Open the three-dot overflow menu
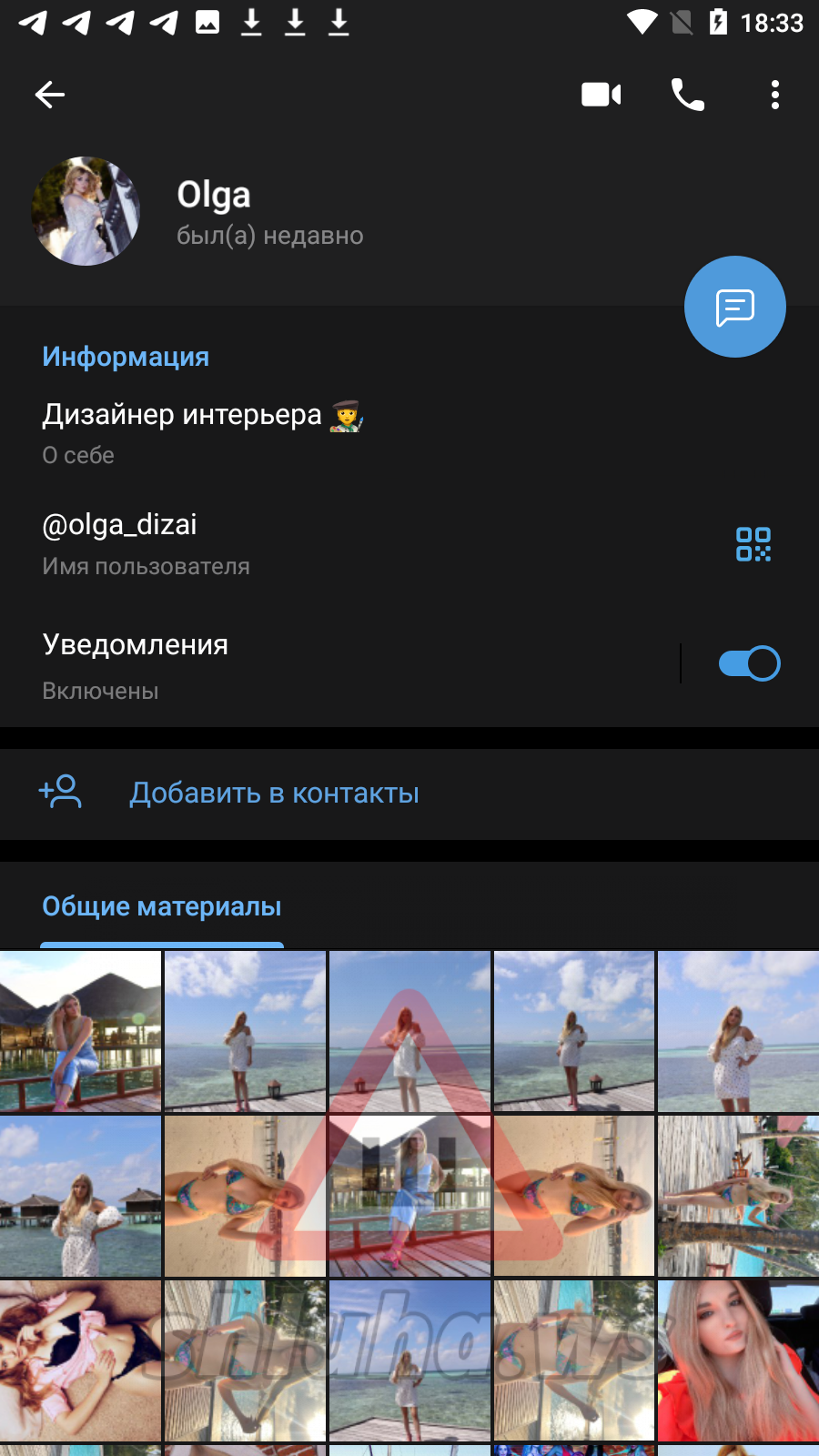This screenshot has height=1456, width=819. pyautogui.click(x=774, y=95)
